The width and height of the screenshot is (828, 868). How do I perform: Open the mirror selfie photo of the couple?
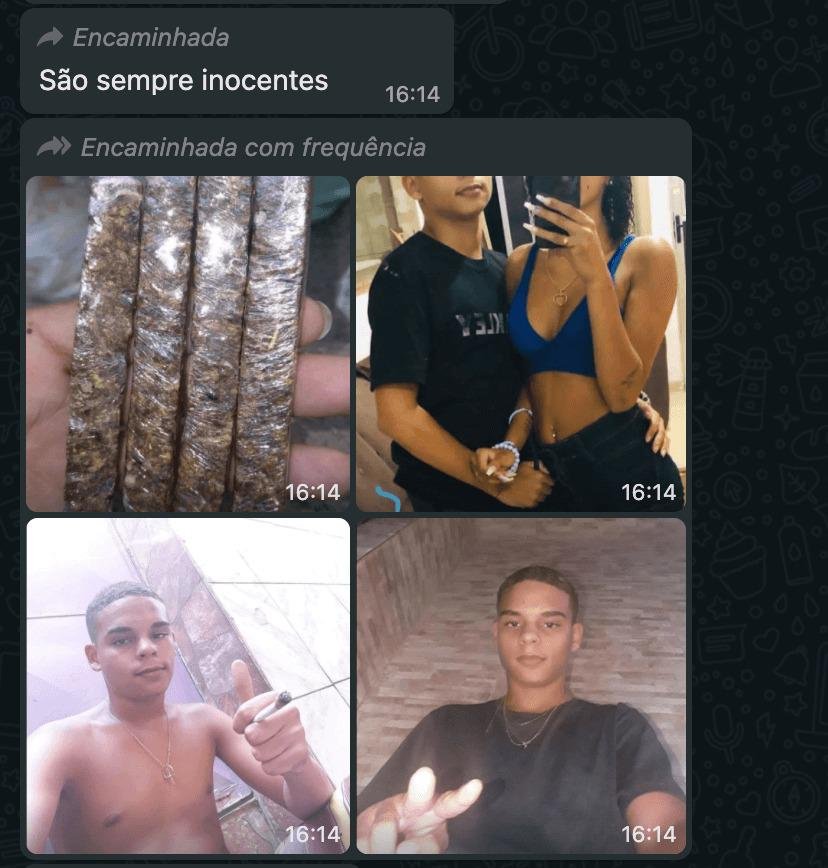coord(520,343)
